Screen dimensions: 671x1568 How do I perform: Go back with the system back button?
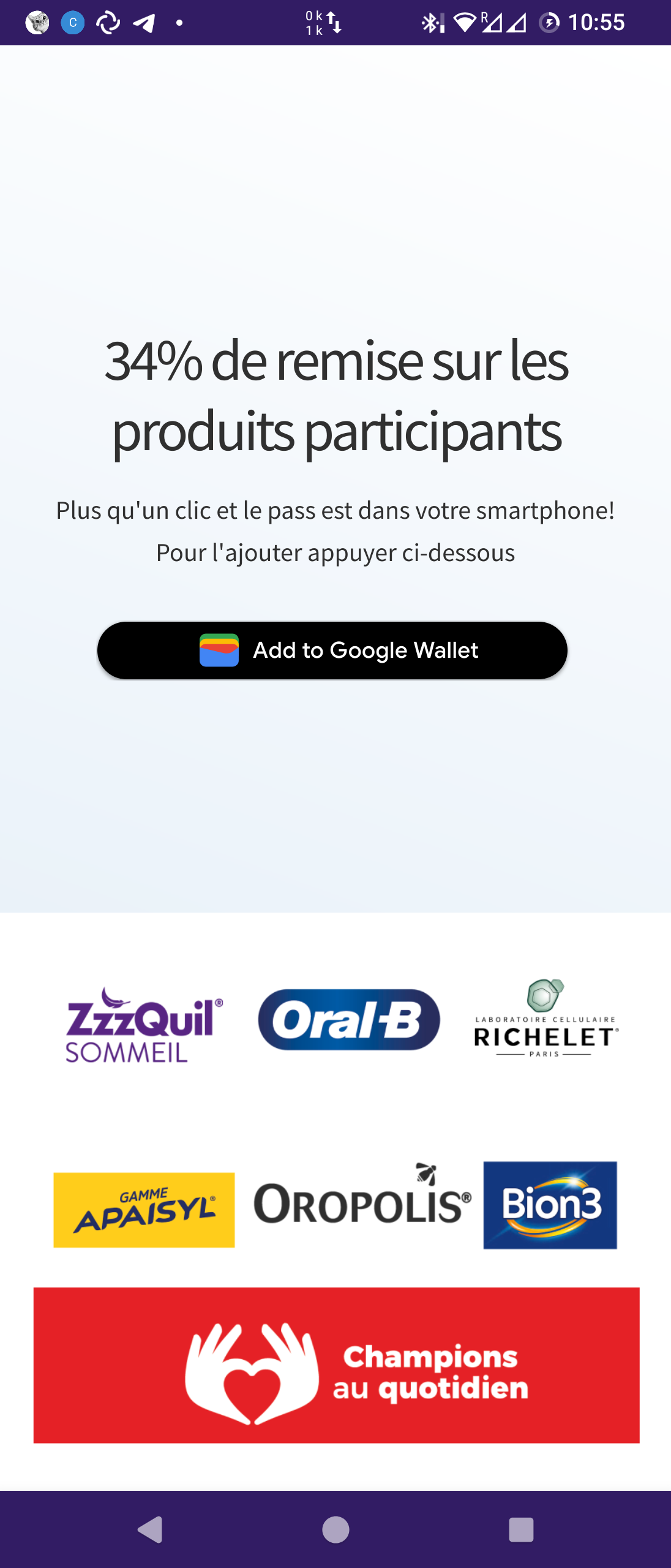click(151, 1529)
